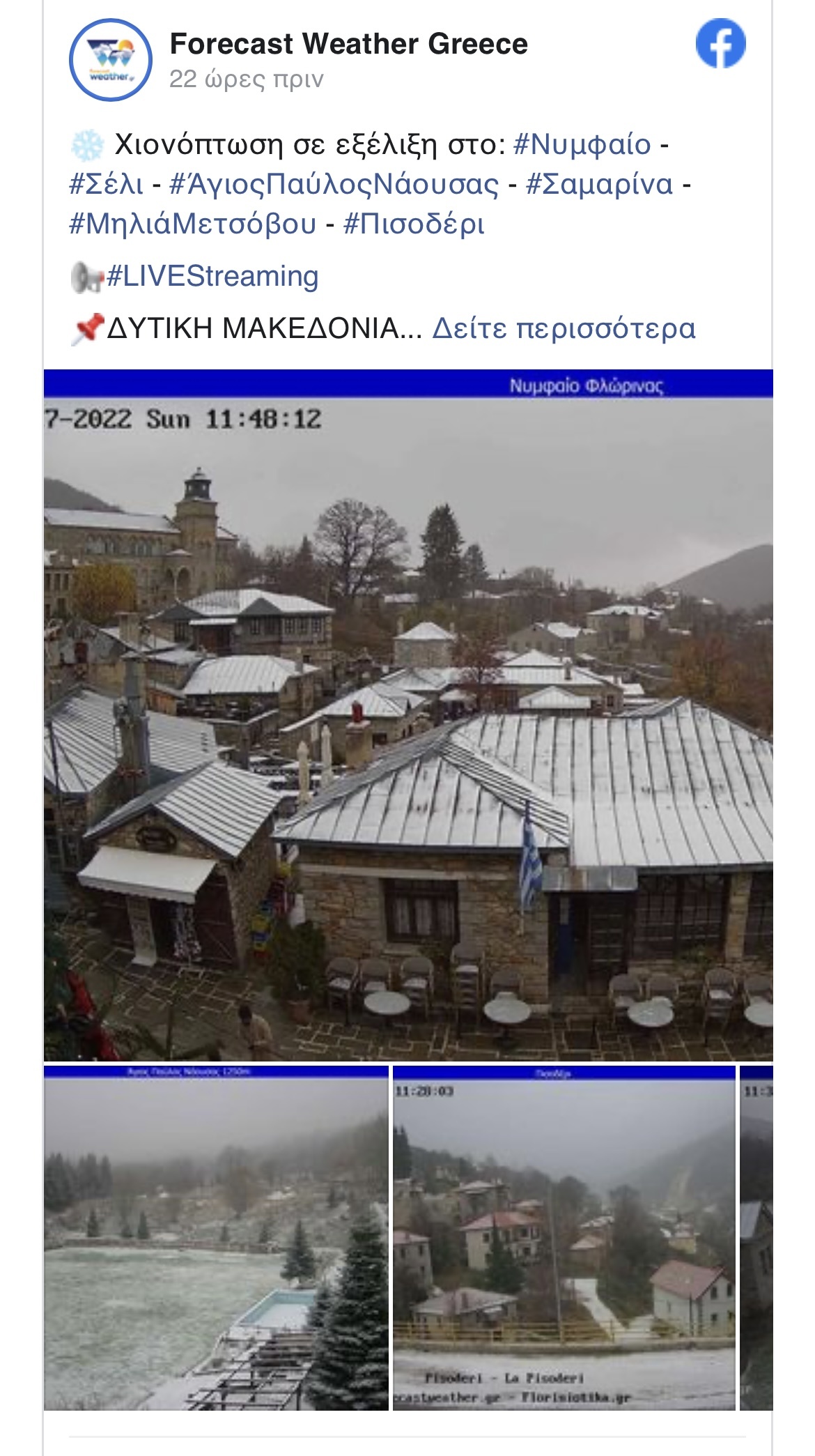Open the #ΆγιοςΠαύλοςΝάουσας hashtag
The image size is (815, 1456).
click(x=334, y=184)
